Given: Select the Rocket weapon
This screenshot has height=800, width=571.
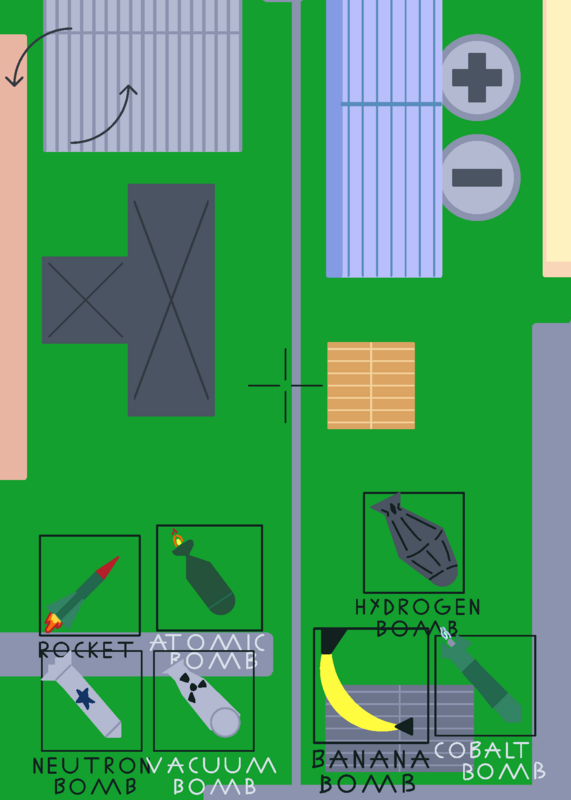Looking at the screenshot, I should [90, 585].
